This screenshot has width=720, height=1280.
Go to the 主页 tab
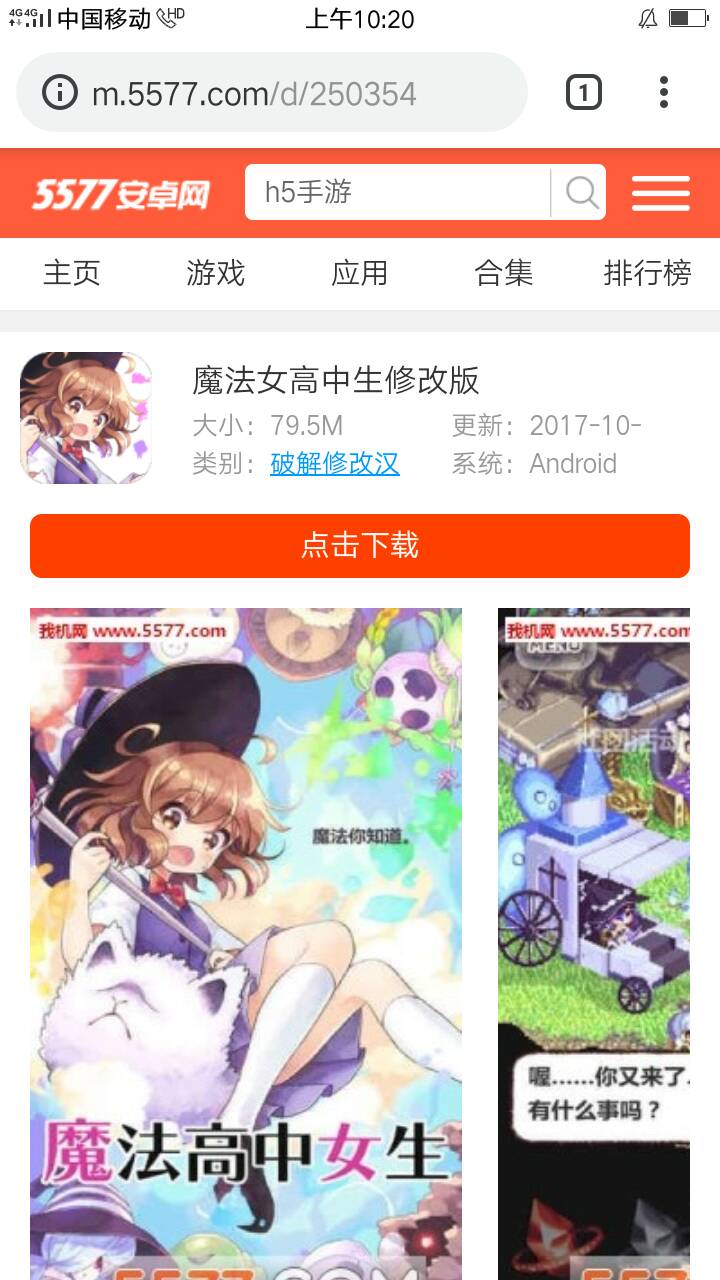(x=72, y=273)
